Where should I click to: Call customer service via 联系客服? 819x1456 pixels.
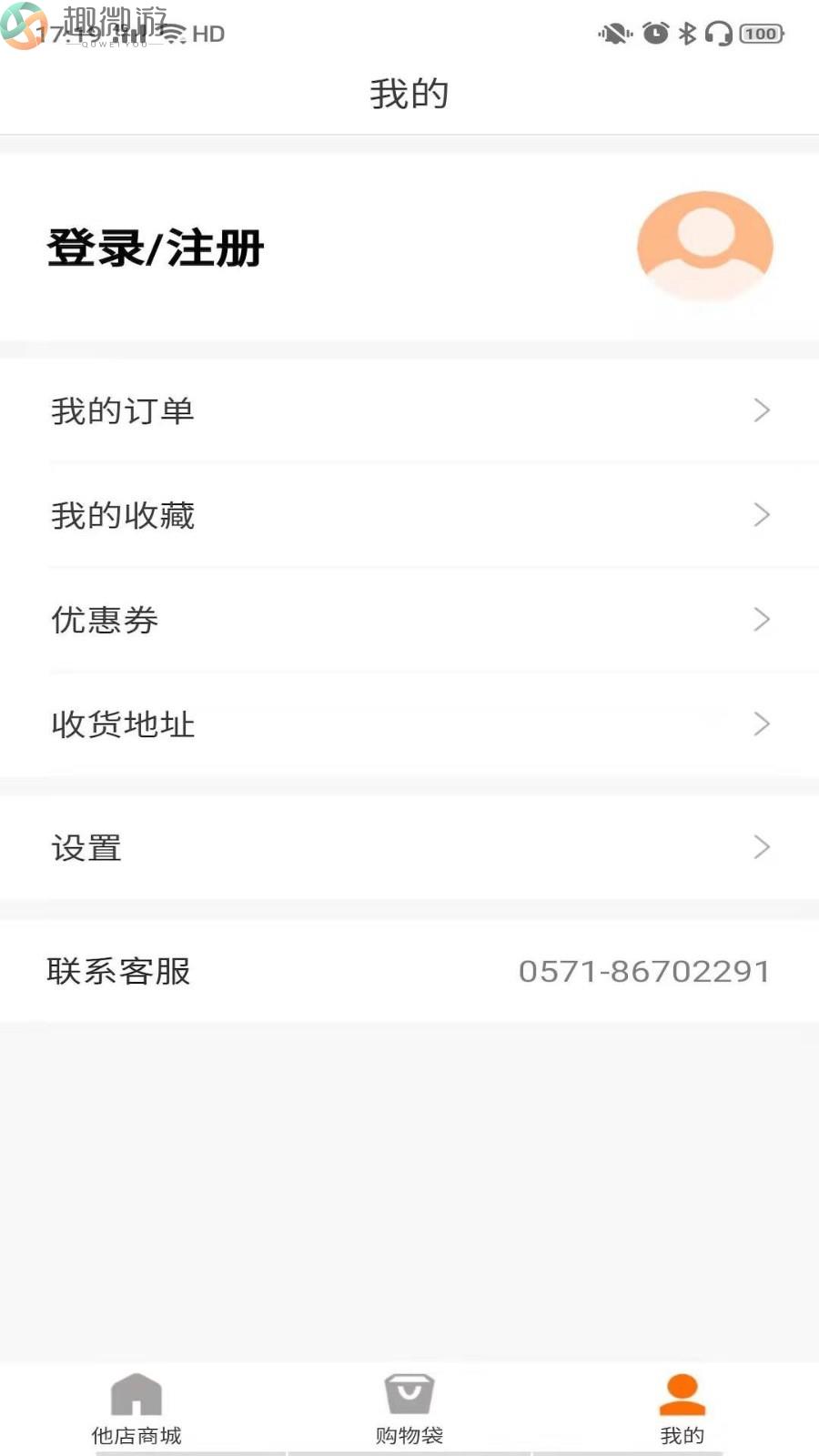coord(409,971)
